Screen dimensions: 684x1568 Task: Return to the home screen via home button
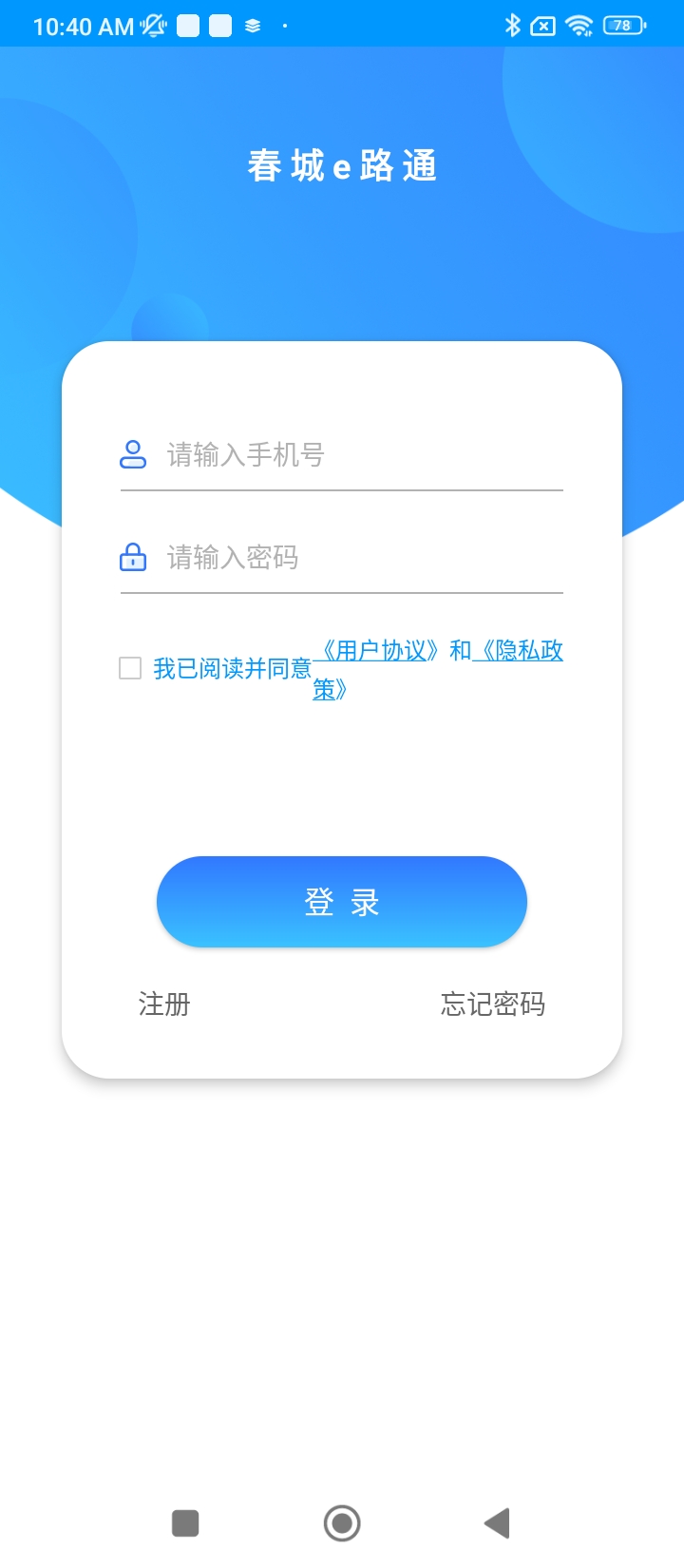pyautogui.click(x=342, y=1522)
